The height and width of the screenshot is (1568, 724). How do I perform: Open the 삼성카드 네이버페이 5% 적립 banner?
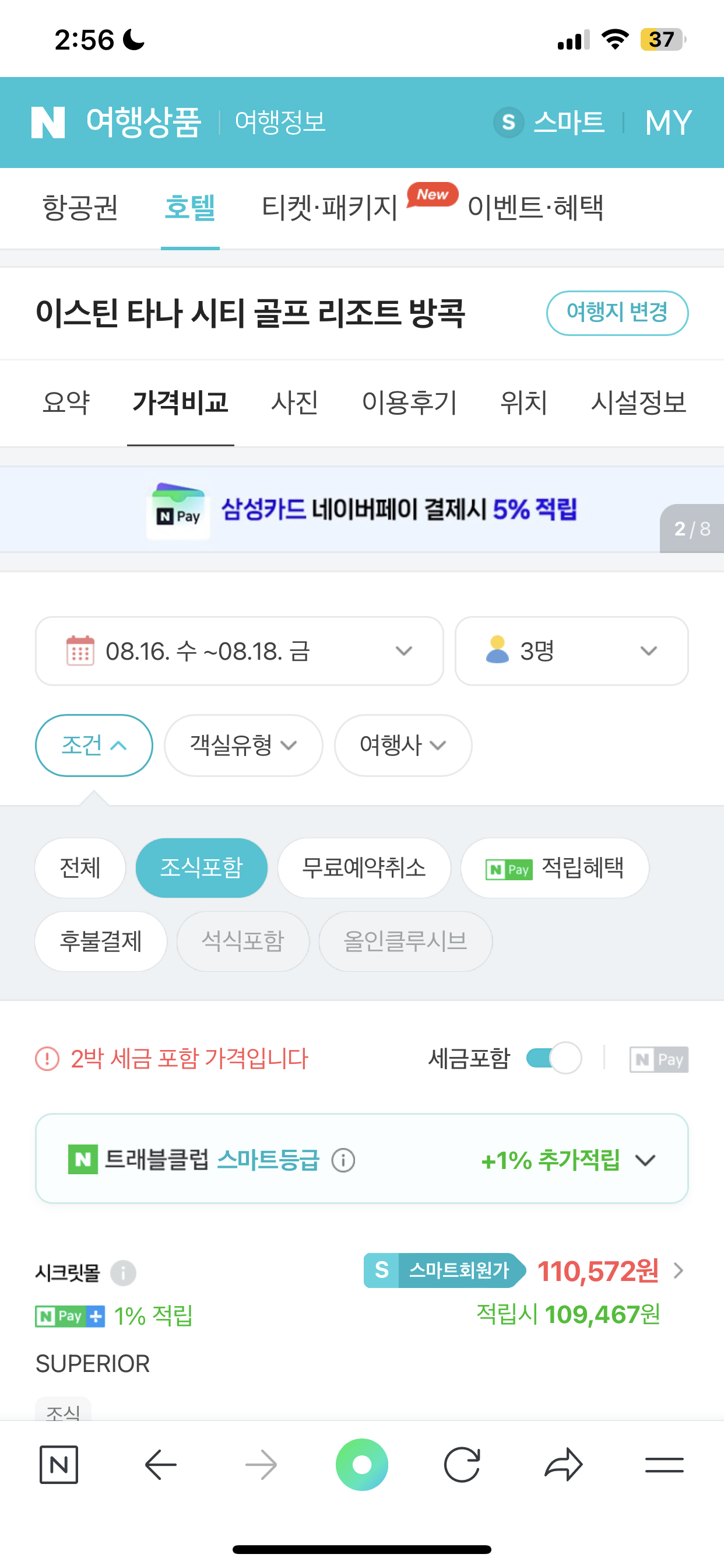coord(362,510)
